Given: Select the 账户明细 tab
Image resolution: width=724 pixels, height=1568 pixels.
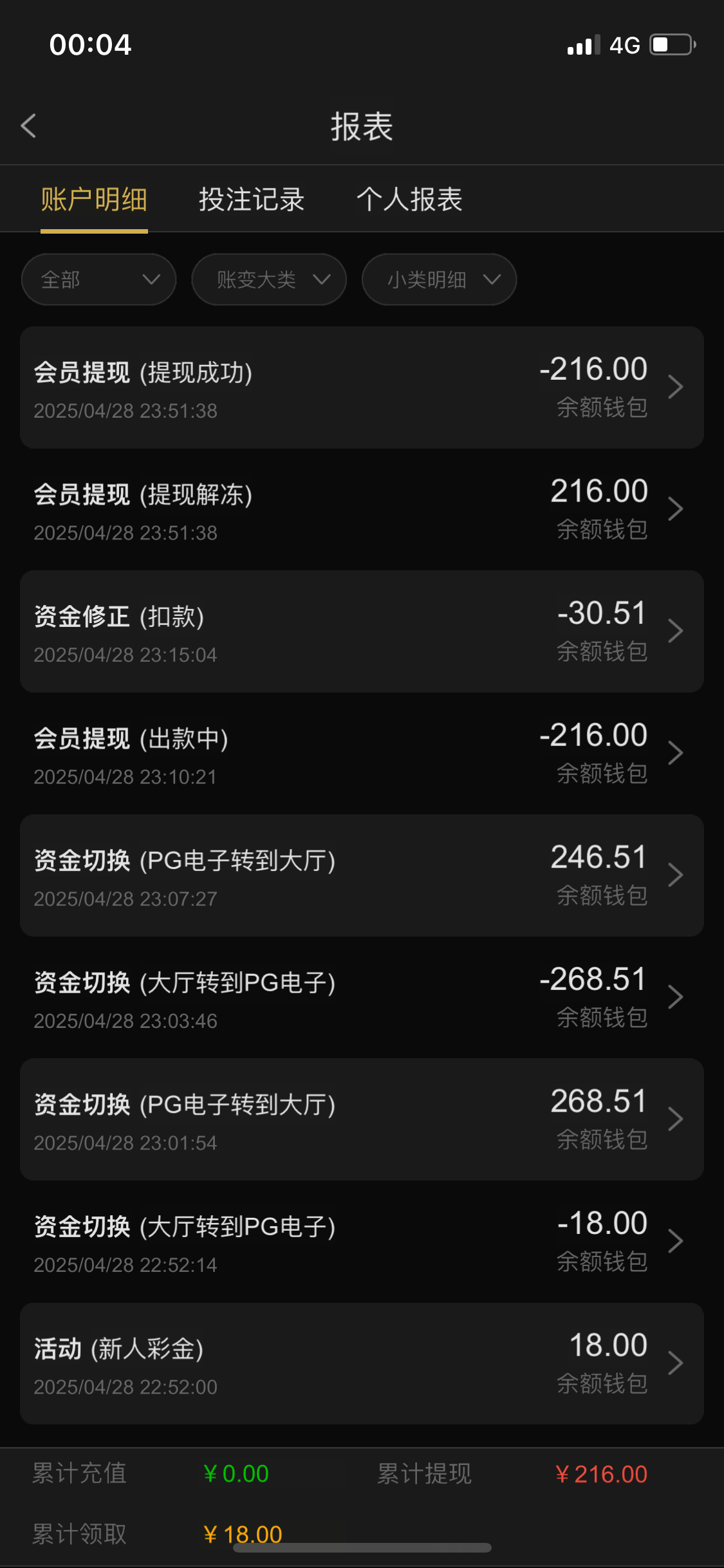Looking at the screenshot, I should click(94, 200).
